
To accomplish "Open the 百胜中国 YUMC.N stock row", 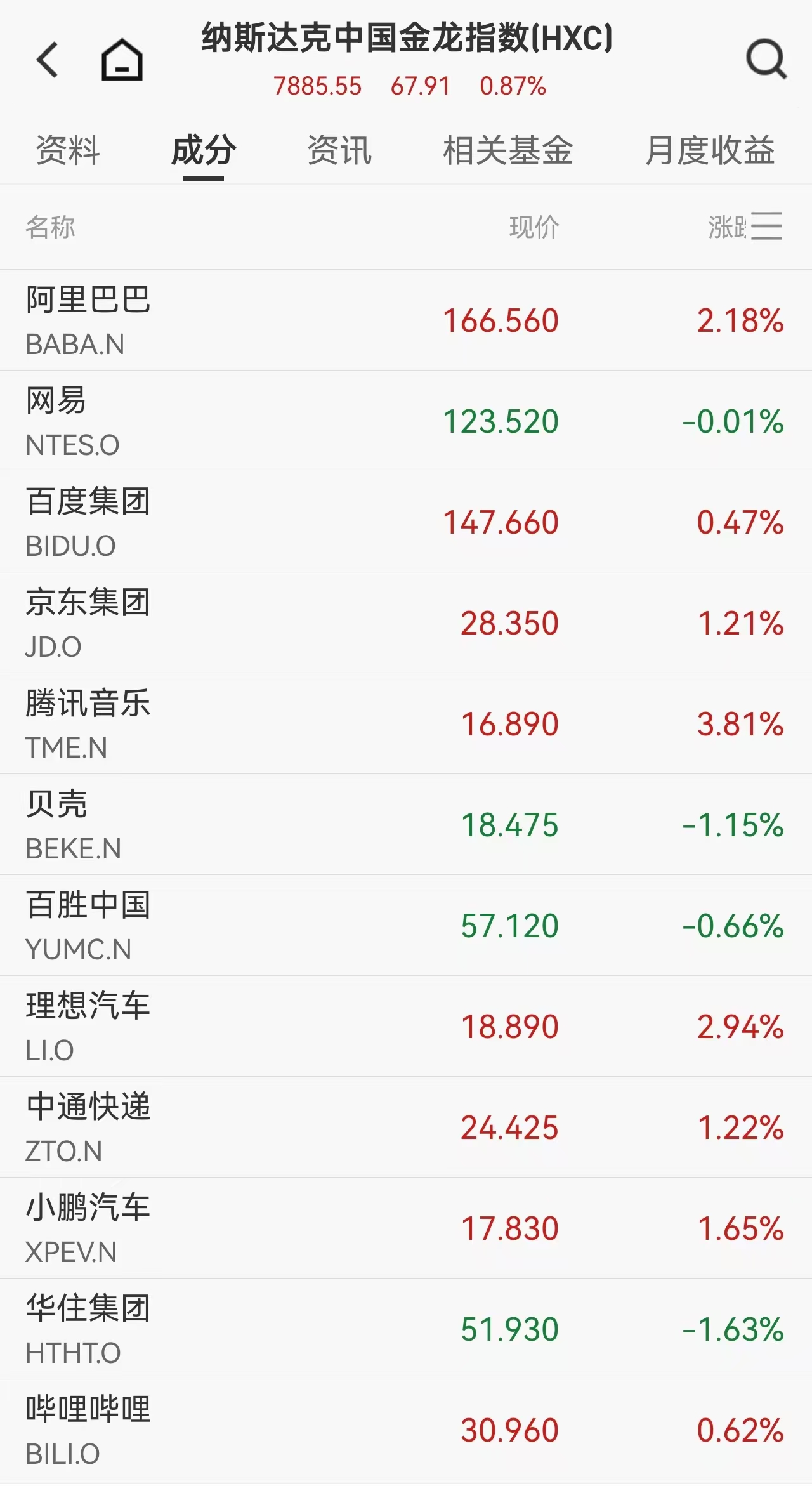I will click(406, 926).
